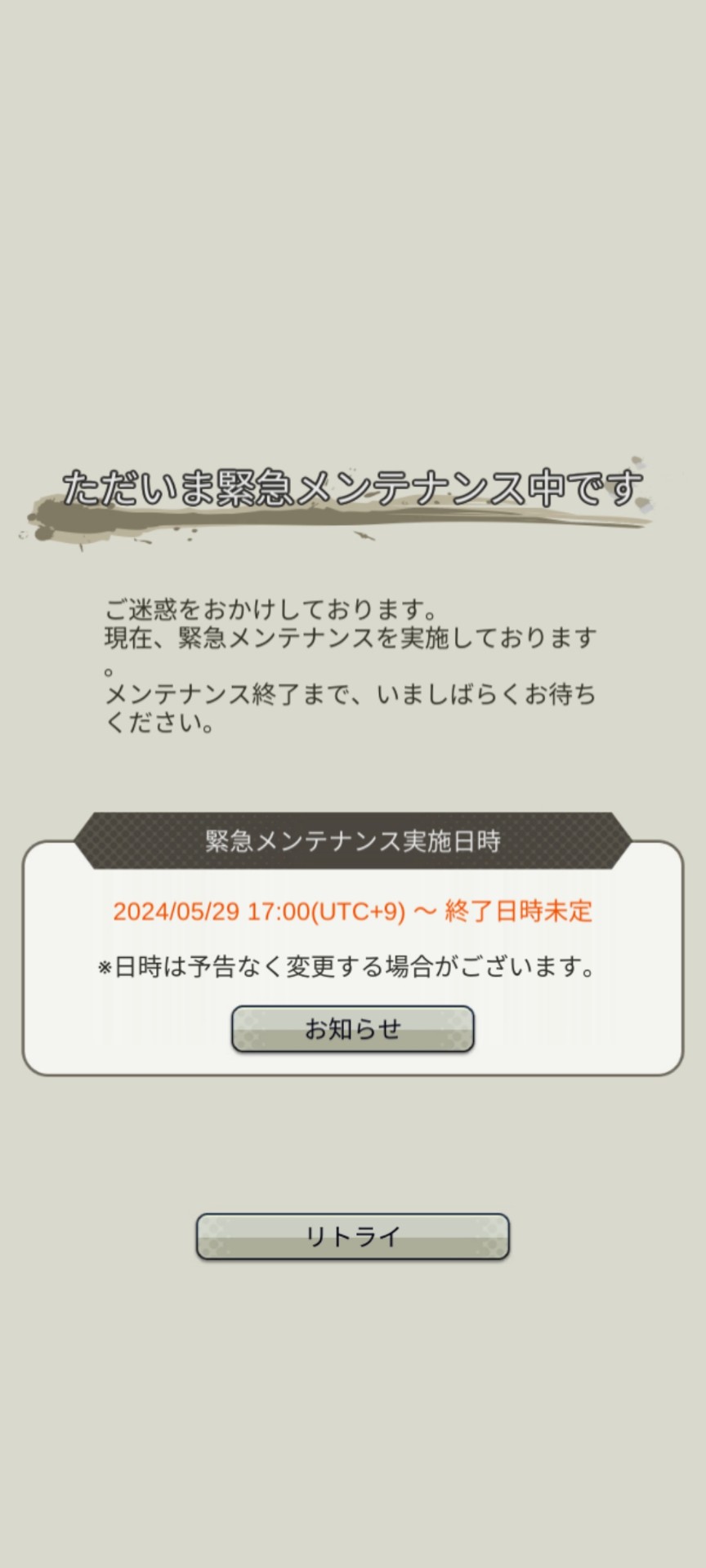Image resolution: width=706 pixels, height=1568 pixels.
Task: Retry connecting to the game server
Action: pos(353,1236)
